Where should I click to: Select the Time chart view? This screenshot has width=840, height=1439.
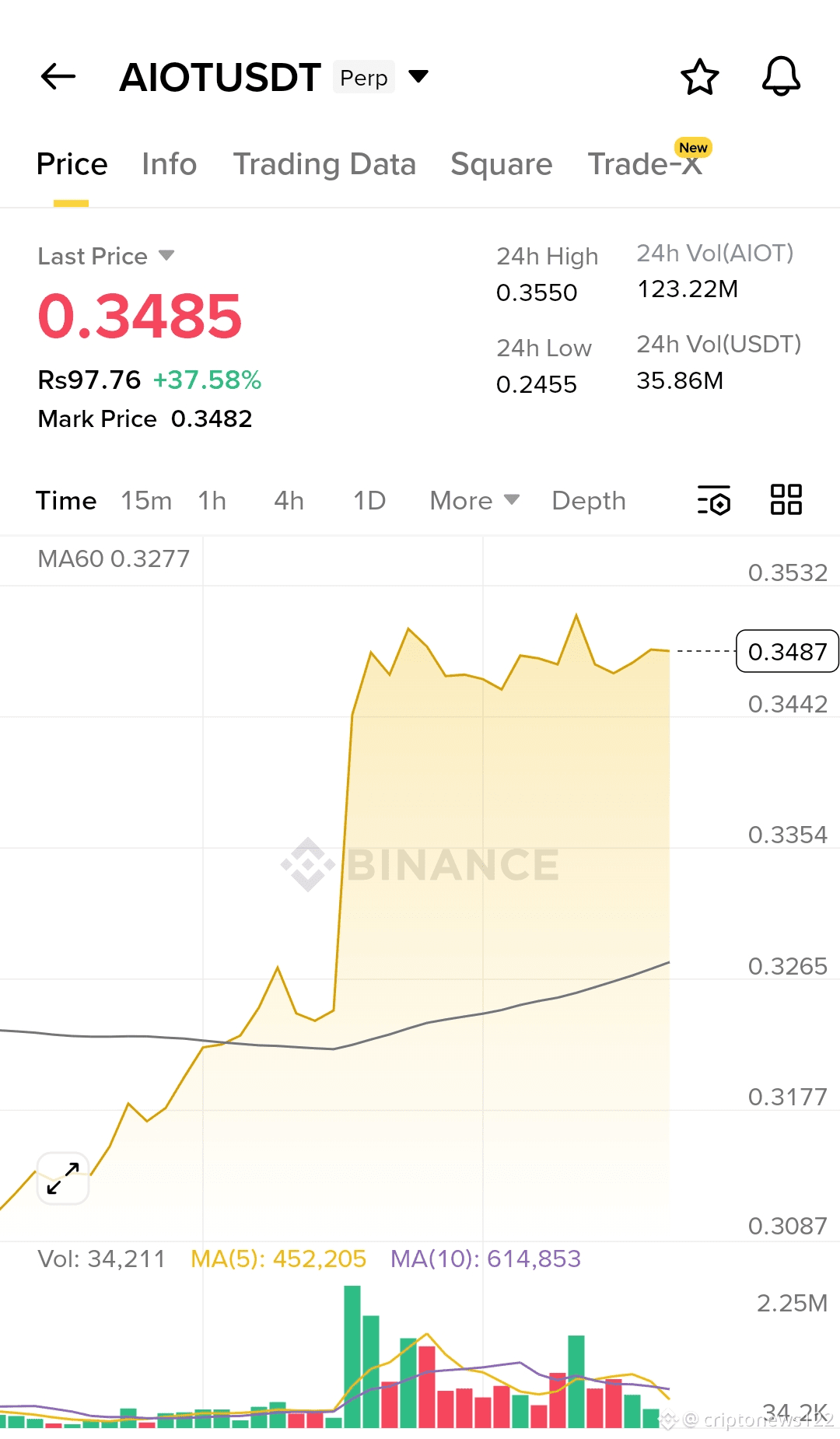click(66, 501)
